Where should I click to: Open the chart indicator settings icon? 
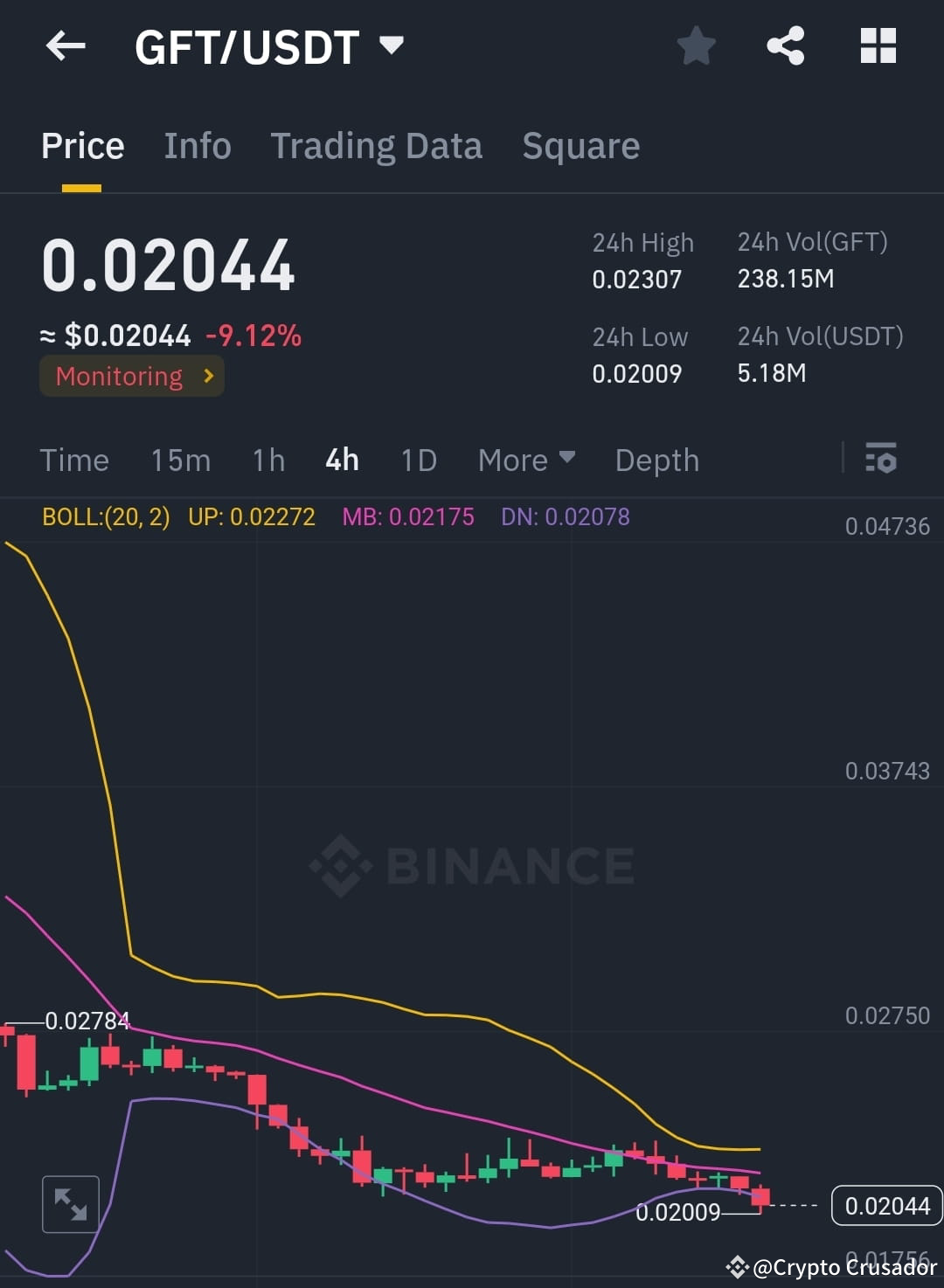coord(881,459)
